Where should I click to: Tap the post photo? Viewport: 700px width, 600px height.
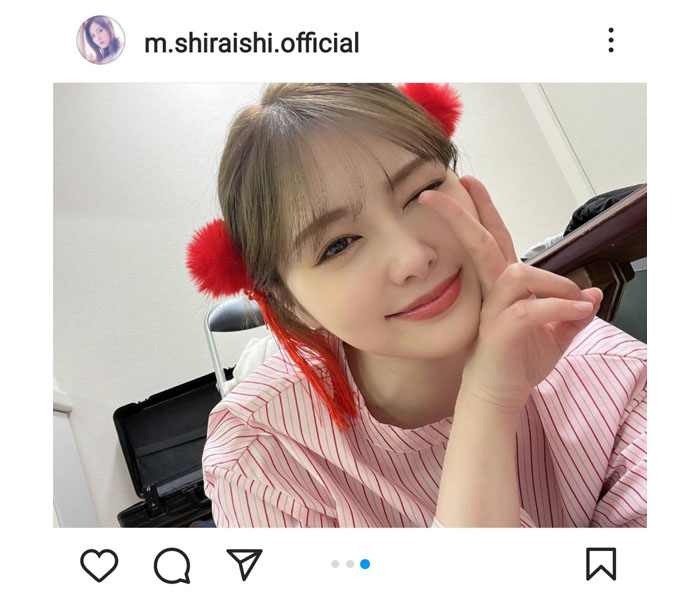pos(350,305)
